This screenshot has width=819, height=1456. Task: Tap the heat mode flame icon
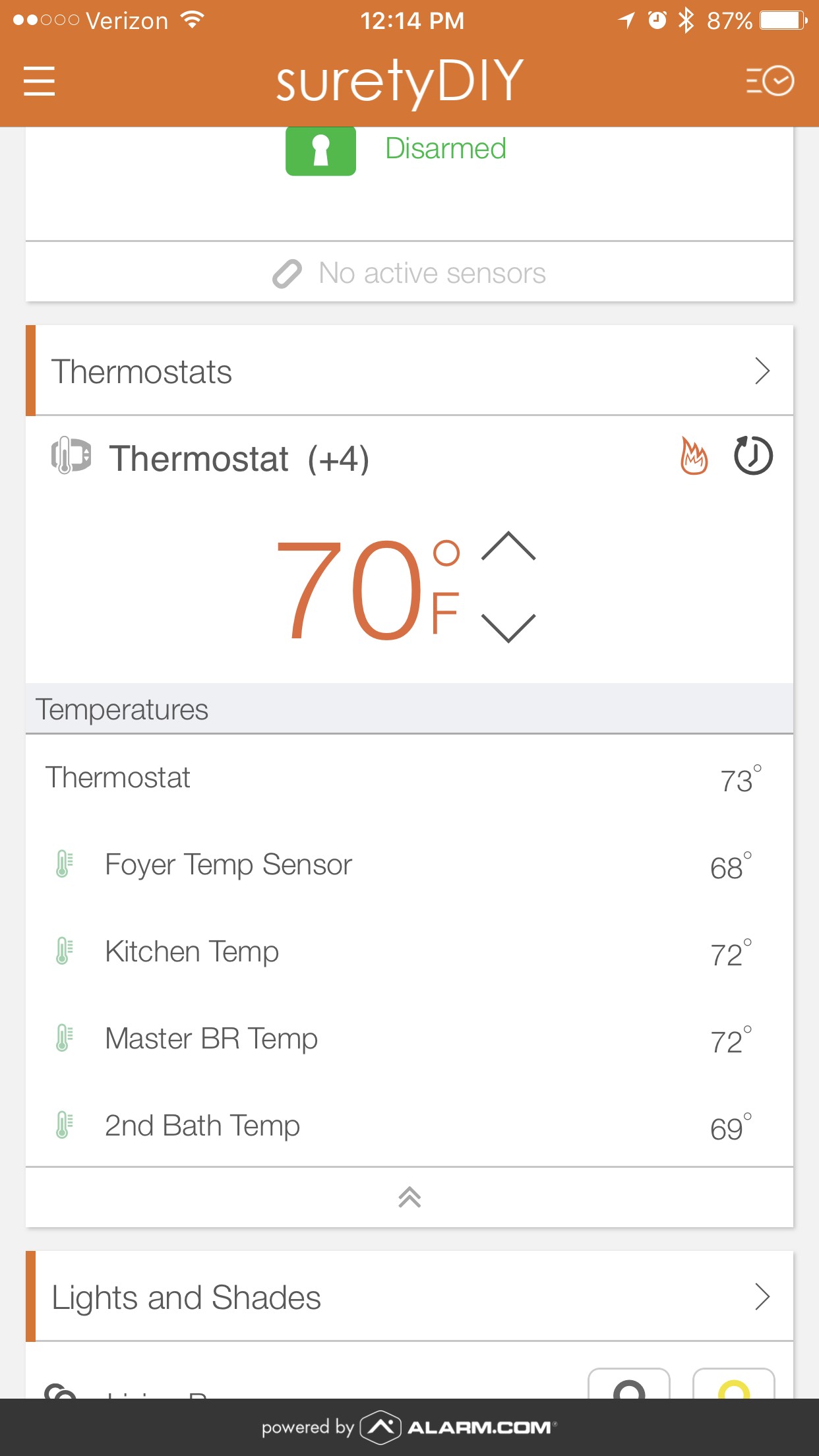click(694, 456)
